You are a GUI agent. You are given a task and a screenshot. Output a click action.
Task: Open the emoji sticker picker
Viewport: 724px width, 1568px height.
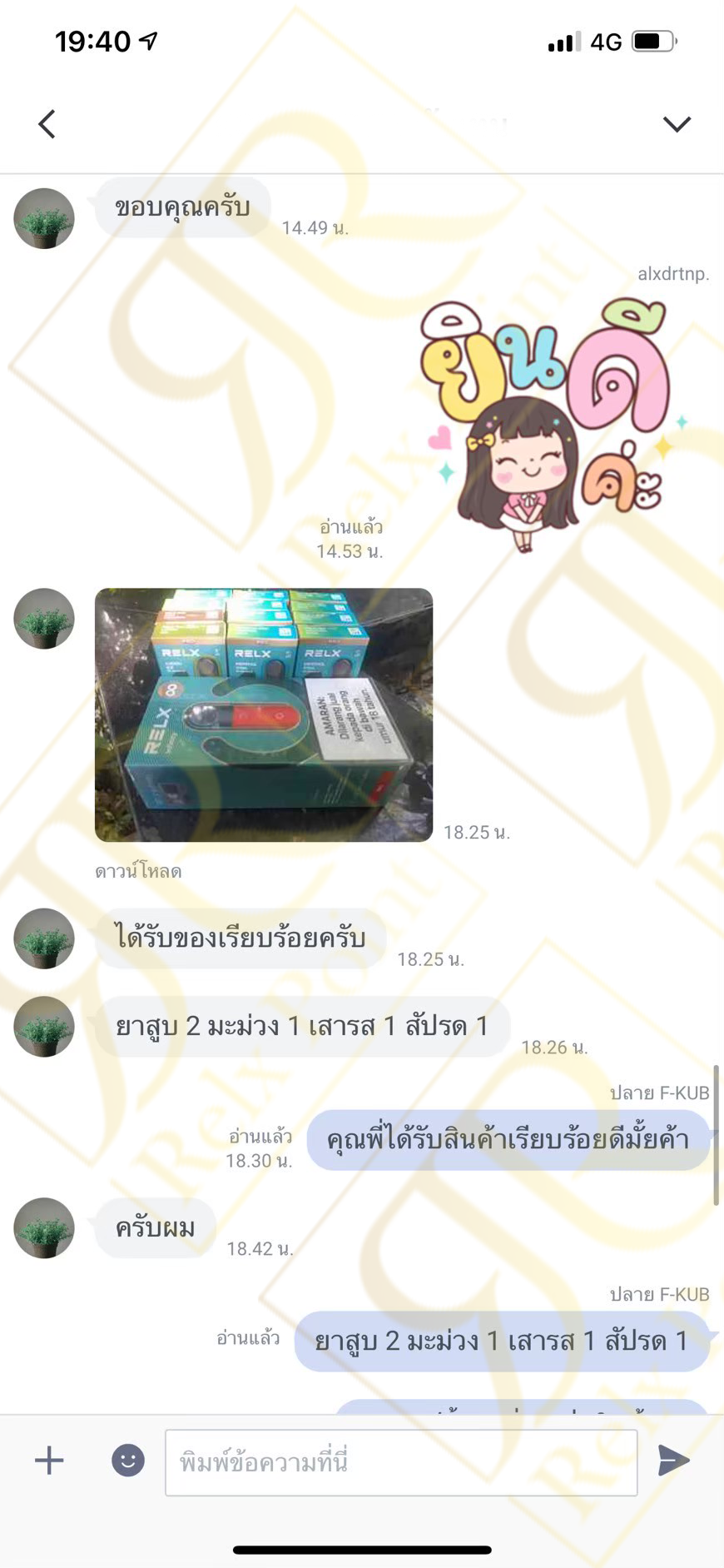point(128,1460)
